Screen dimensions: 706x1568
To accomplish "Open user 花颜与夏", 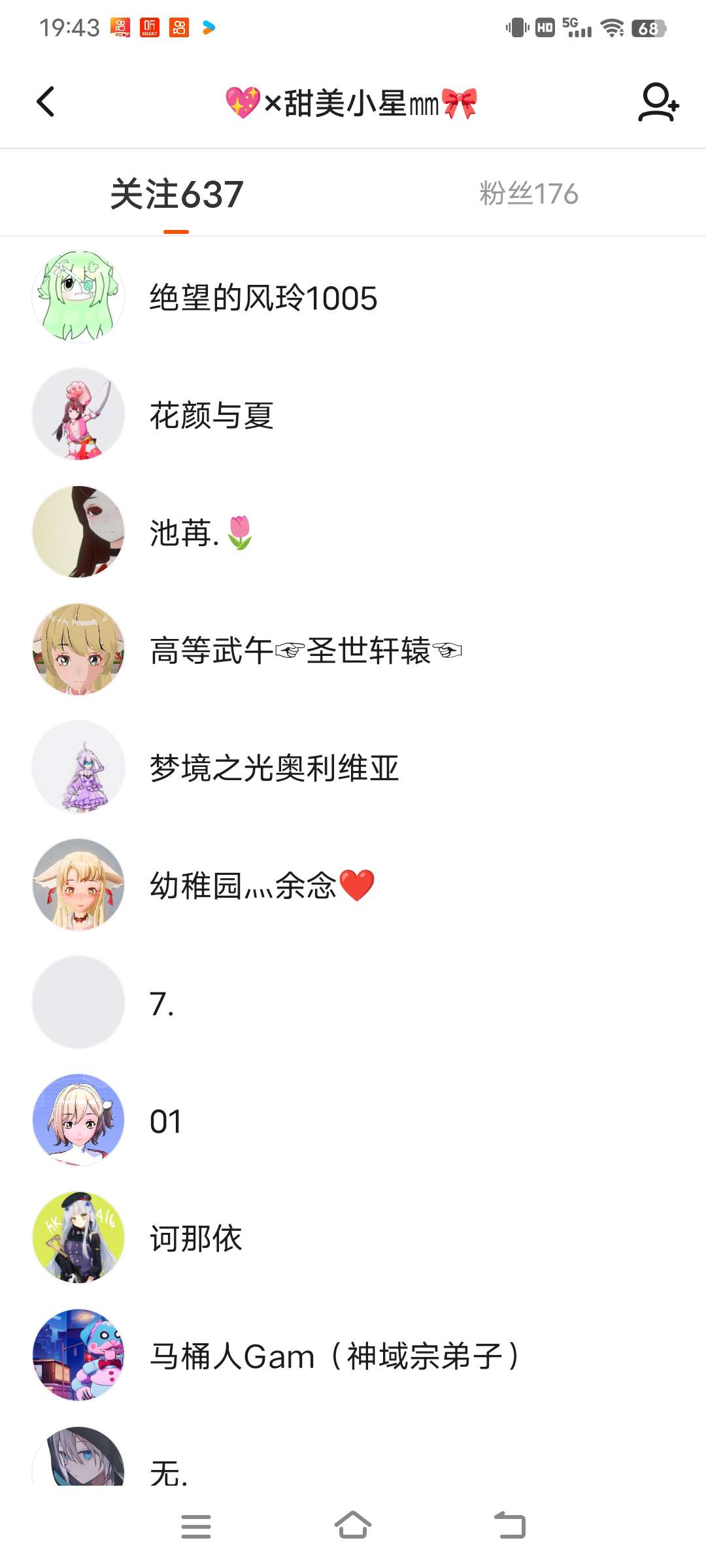I will (x=212, y=416).
